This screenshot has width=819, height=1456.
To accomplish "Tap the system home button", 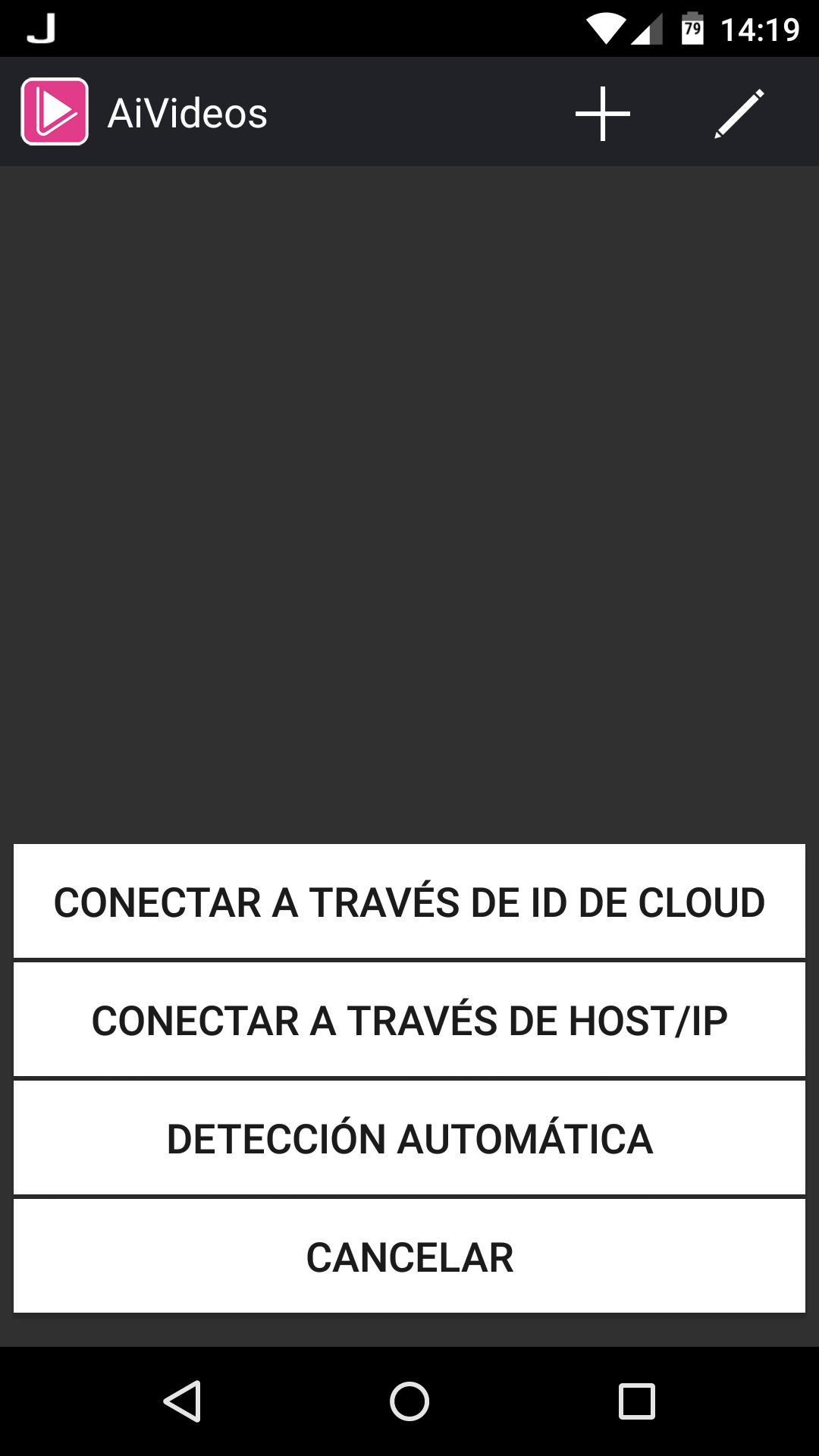I will (409, 1401).
